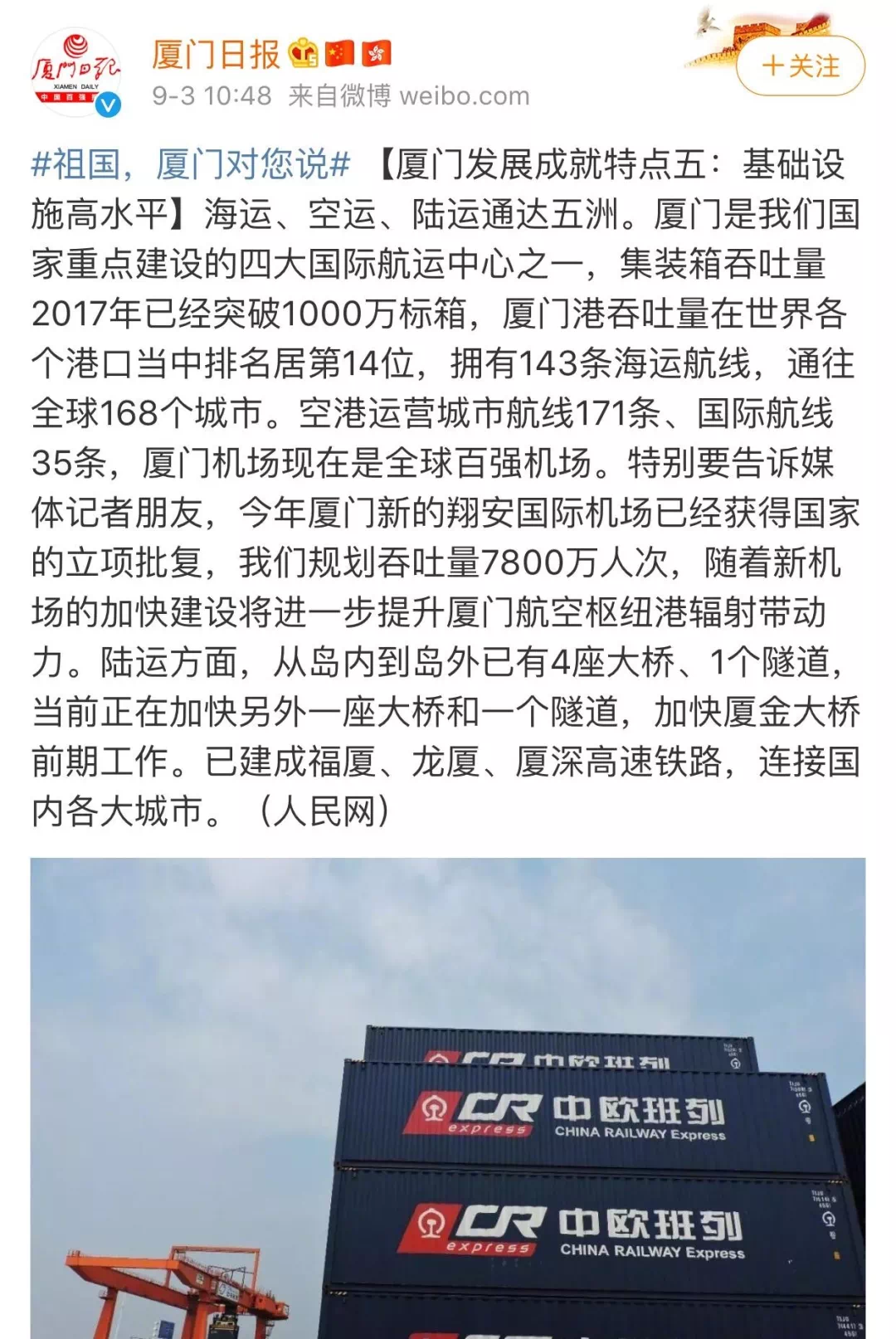Image resolution: width=896 pixels, height=1339 pixels.
Task: Open the #祖国,厦门对您说# hashtag topic
Action: (x=191, y=164)
